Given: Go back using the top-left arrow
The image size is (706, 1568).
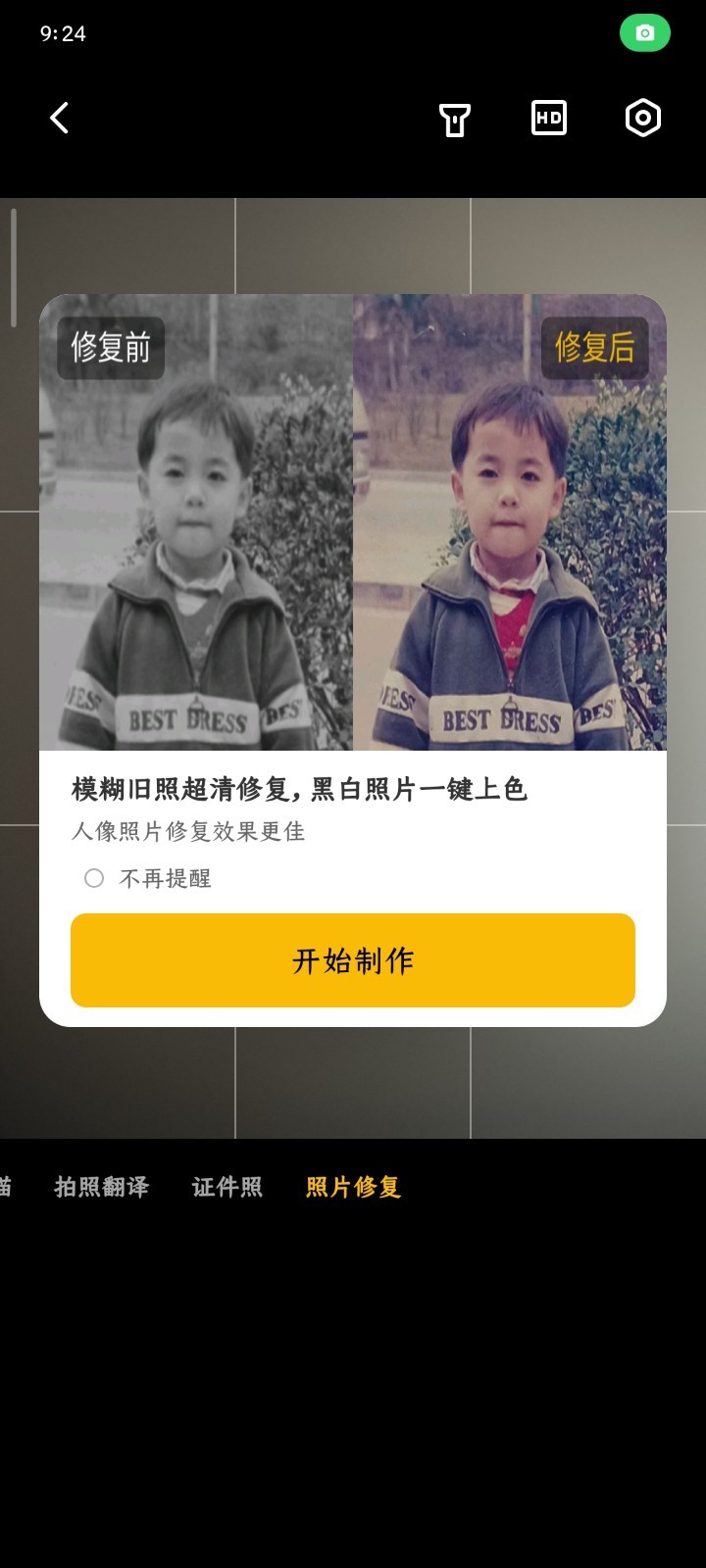Looking at the screenshot, I should [x=60, y=119].
